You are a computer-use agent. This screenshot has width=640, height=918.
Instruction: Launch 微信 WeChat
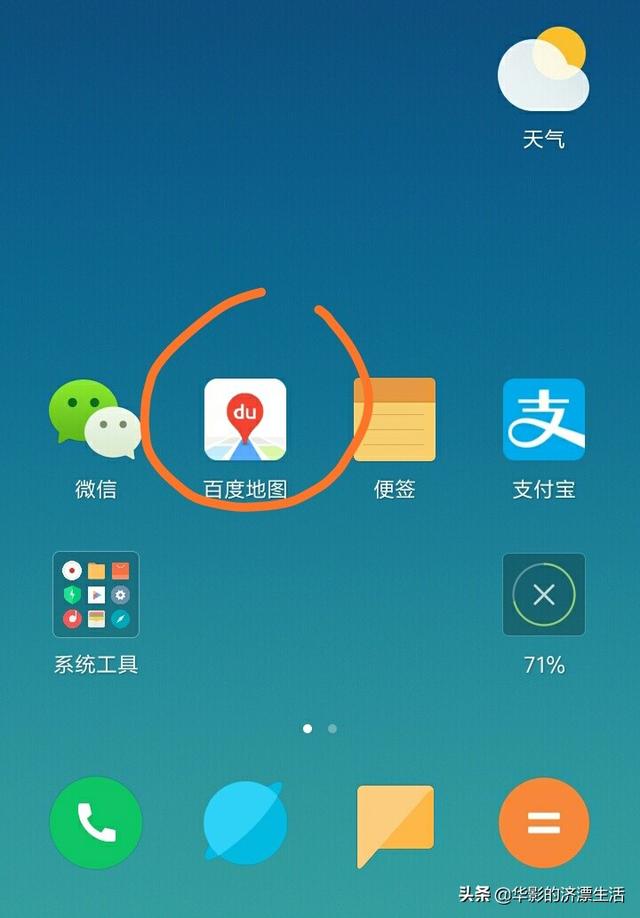click(x=95, y=420)
